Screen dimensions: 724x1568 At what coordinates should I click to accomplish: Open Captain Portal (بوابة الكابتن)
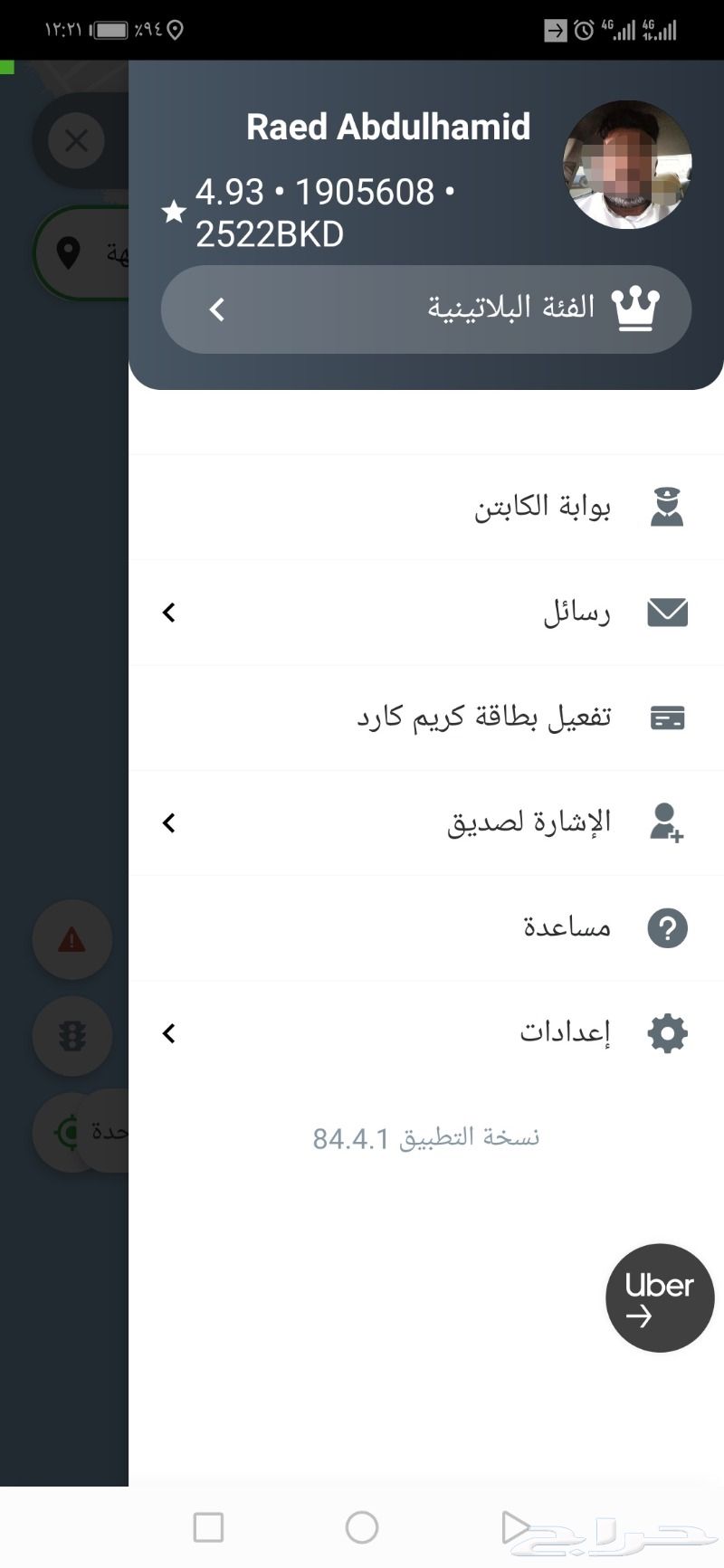tap(426, 508)
